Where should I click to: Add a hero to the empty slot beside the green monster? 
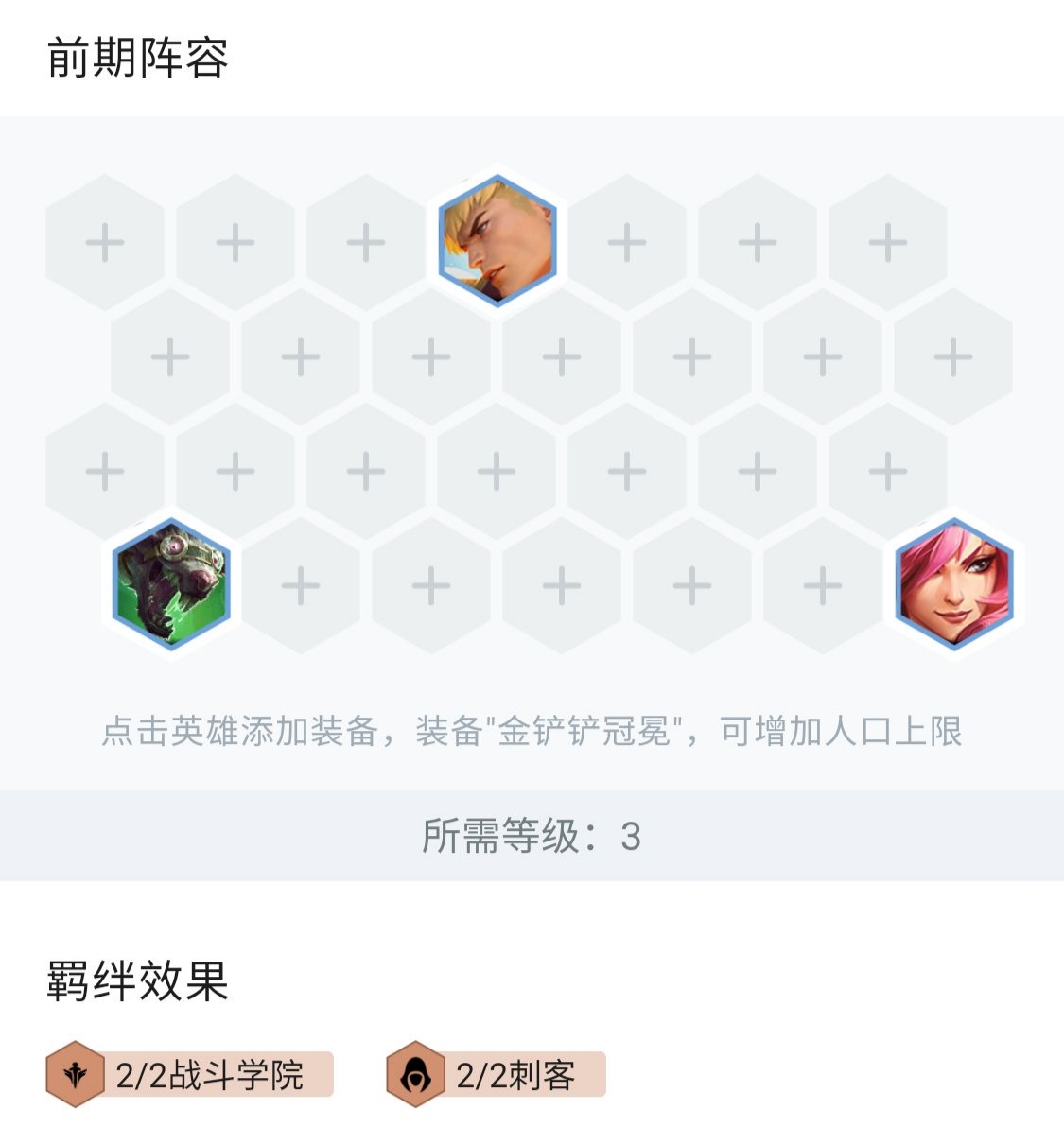(x=301, y=587)
